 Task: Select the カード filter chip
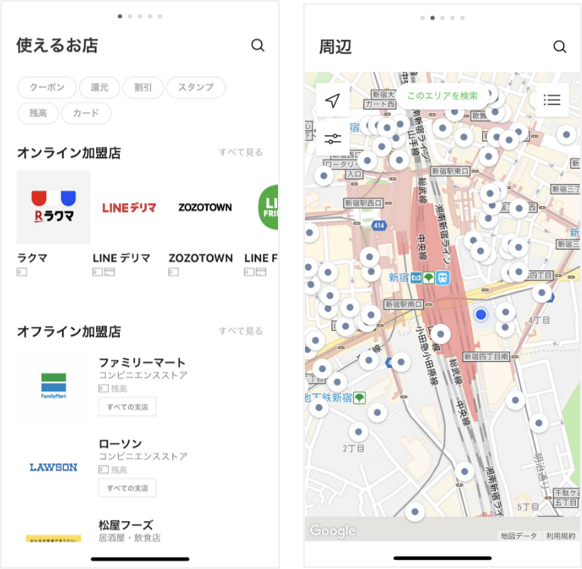pyautogui.click(x=86, y=113)
